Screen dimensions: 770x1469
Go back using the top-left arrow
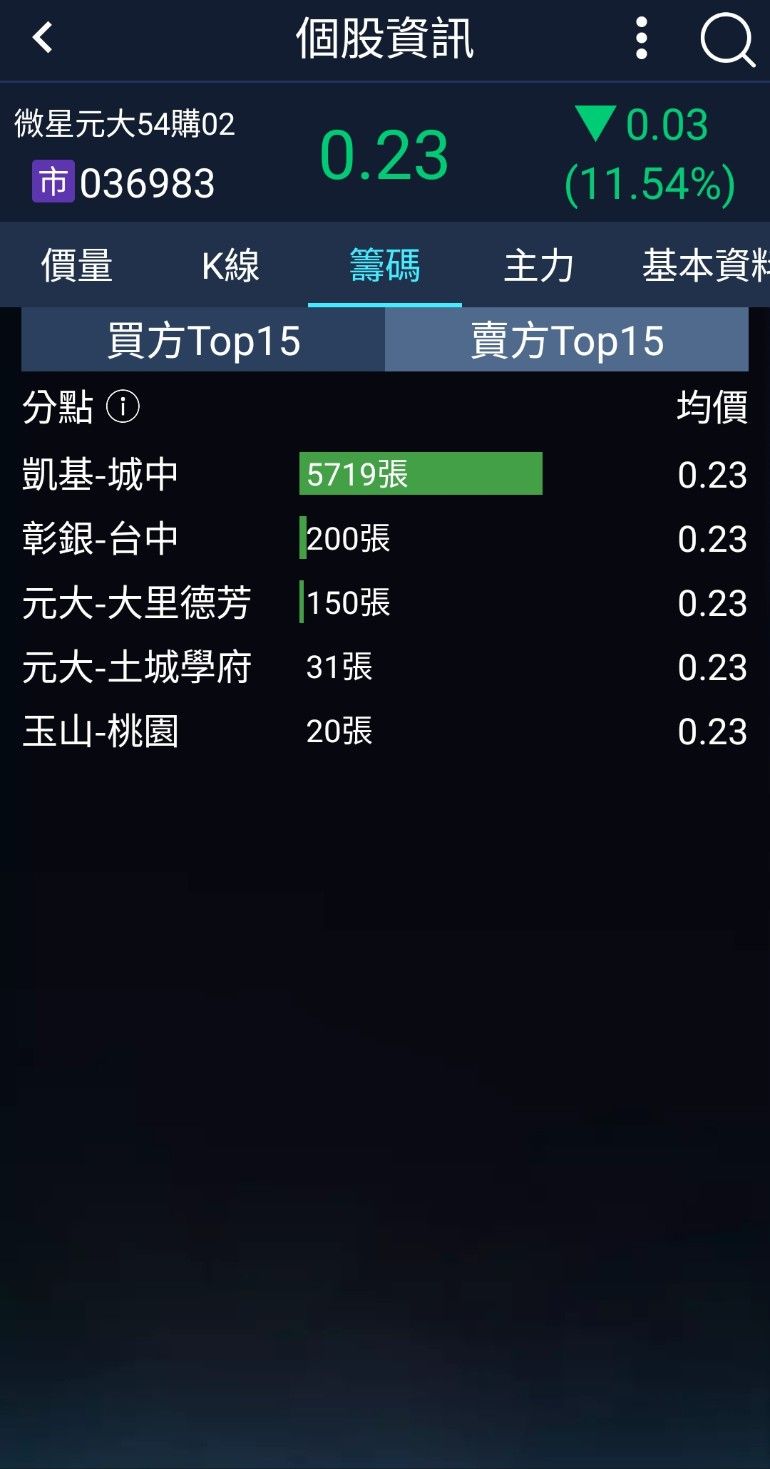42,39
